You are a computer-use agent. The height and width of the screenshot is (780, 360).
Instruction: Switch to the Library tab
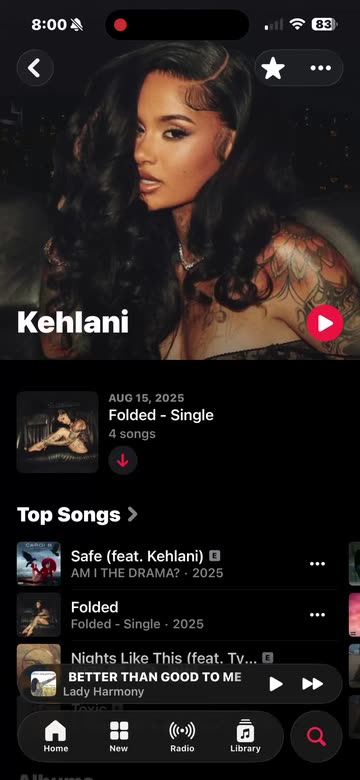(x=245, y=737)
